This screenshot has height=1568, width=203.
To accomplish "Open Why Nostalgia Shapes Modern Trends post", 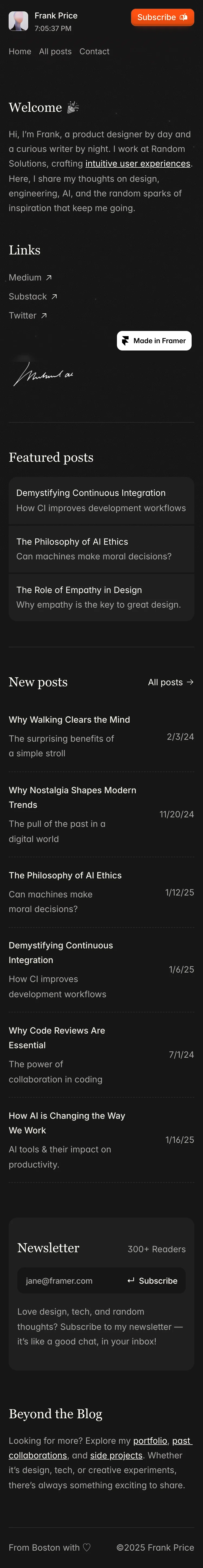I will (x=72, y=797).
